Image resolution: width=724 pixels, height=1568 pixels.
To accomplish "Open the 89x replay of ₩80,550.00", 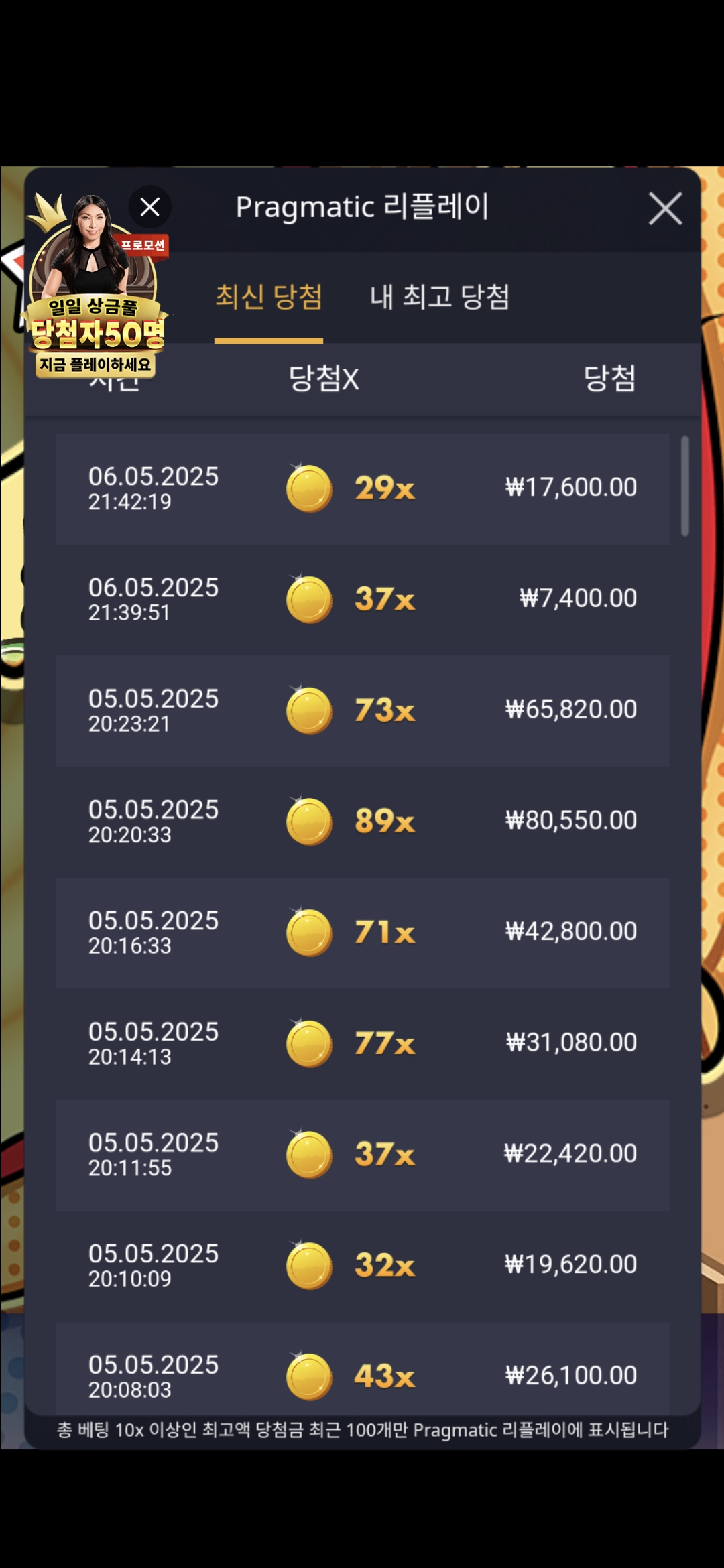I will pos(362,822).
